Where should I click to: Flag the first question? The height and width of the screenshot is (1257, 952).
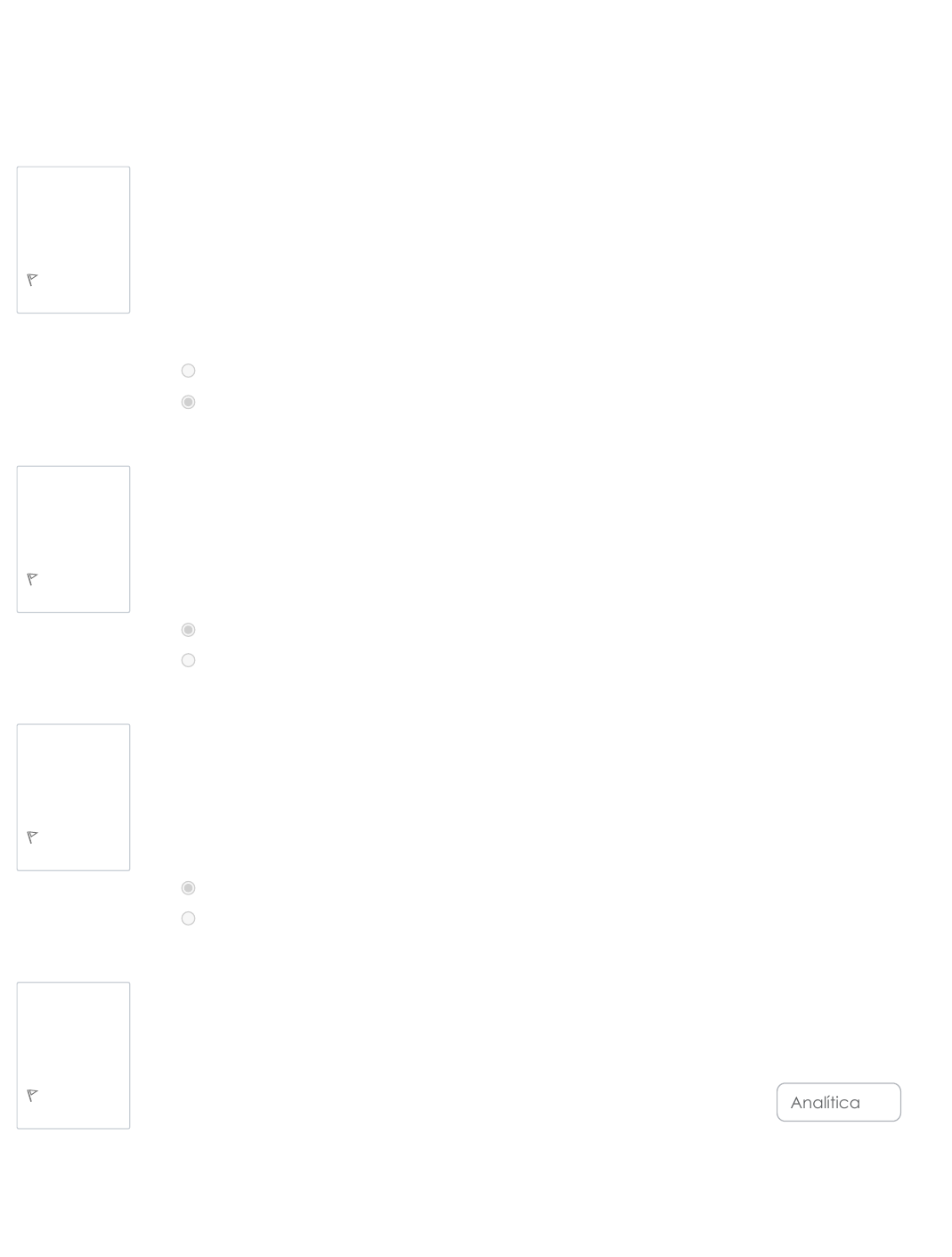(33, 280)
